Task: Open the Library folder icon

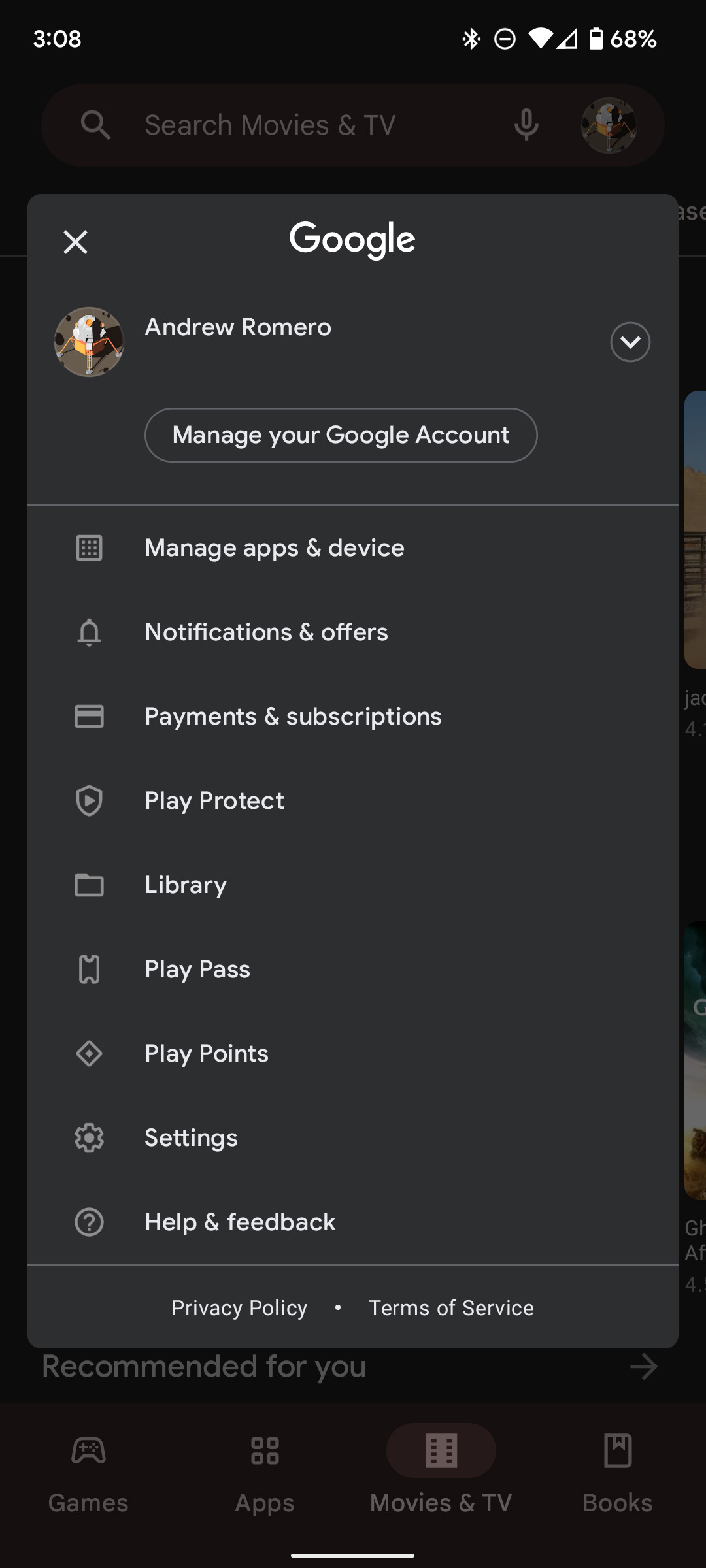Action: tap(90, 885)
